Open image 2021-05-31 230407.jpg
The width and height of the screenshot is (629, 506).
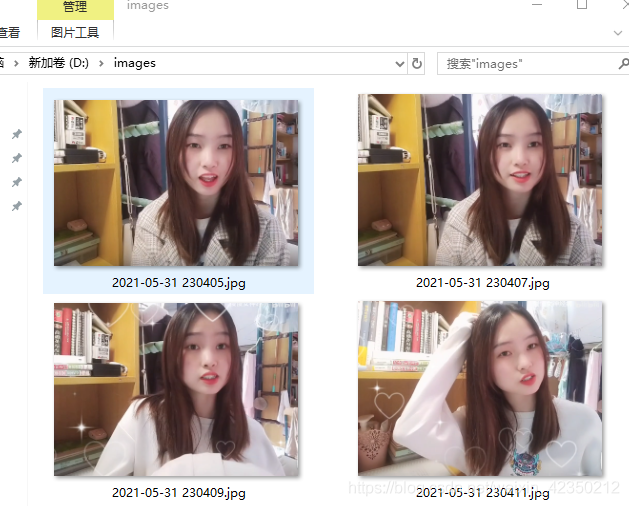tap(480, 181)
